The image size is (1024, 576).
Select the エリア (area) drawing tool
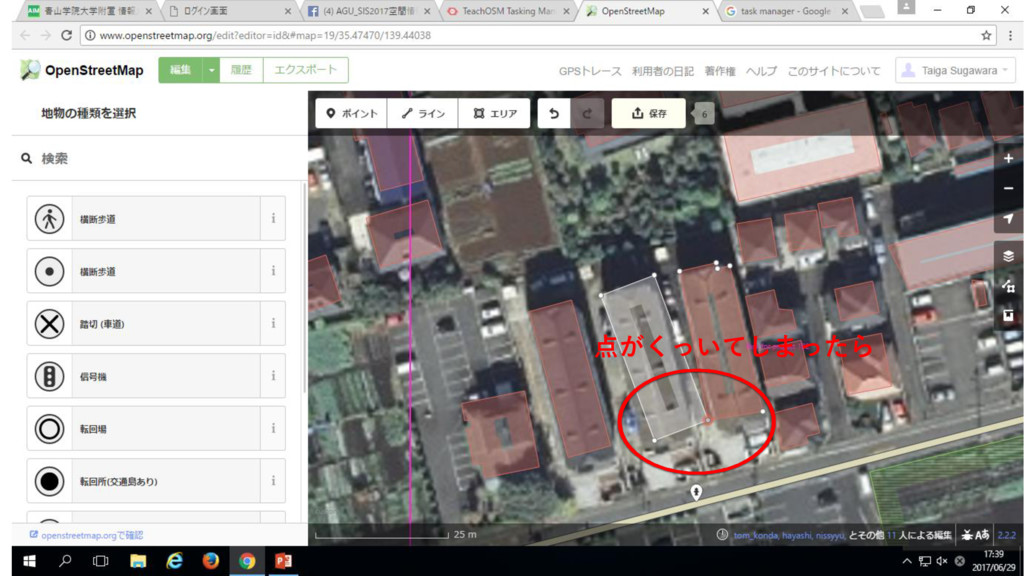[495, 113]
